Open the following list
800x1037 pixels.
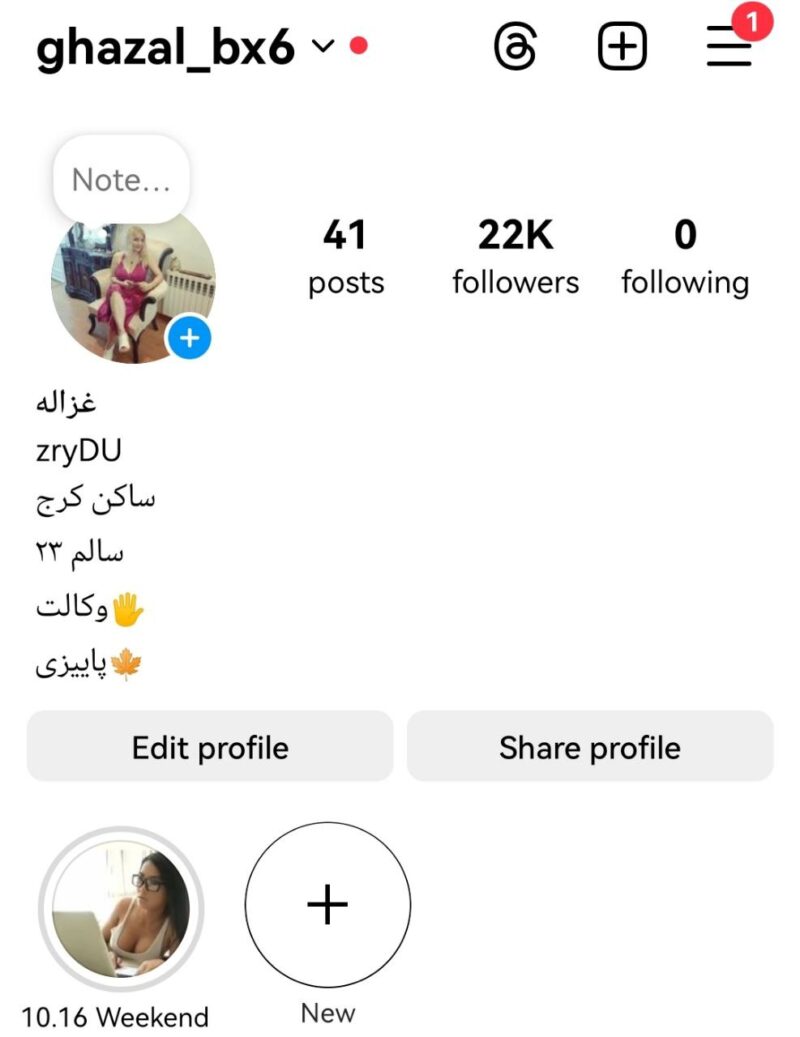click(685, 257)
